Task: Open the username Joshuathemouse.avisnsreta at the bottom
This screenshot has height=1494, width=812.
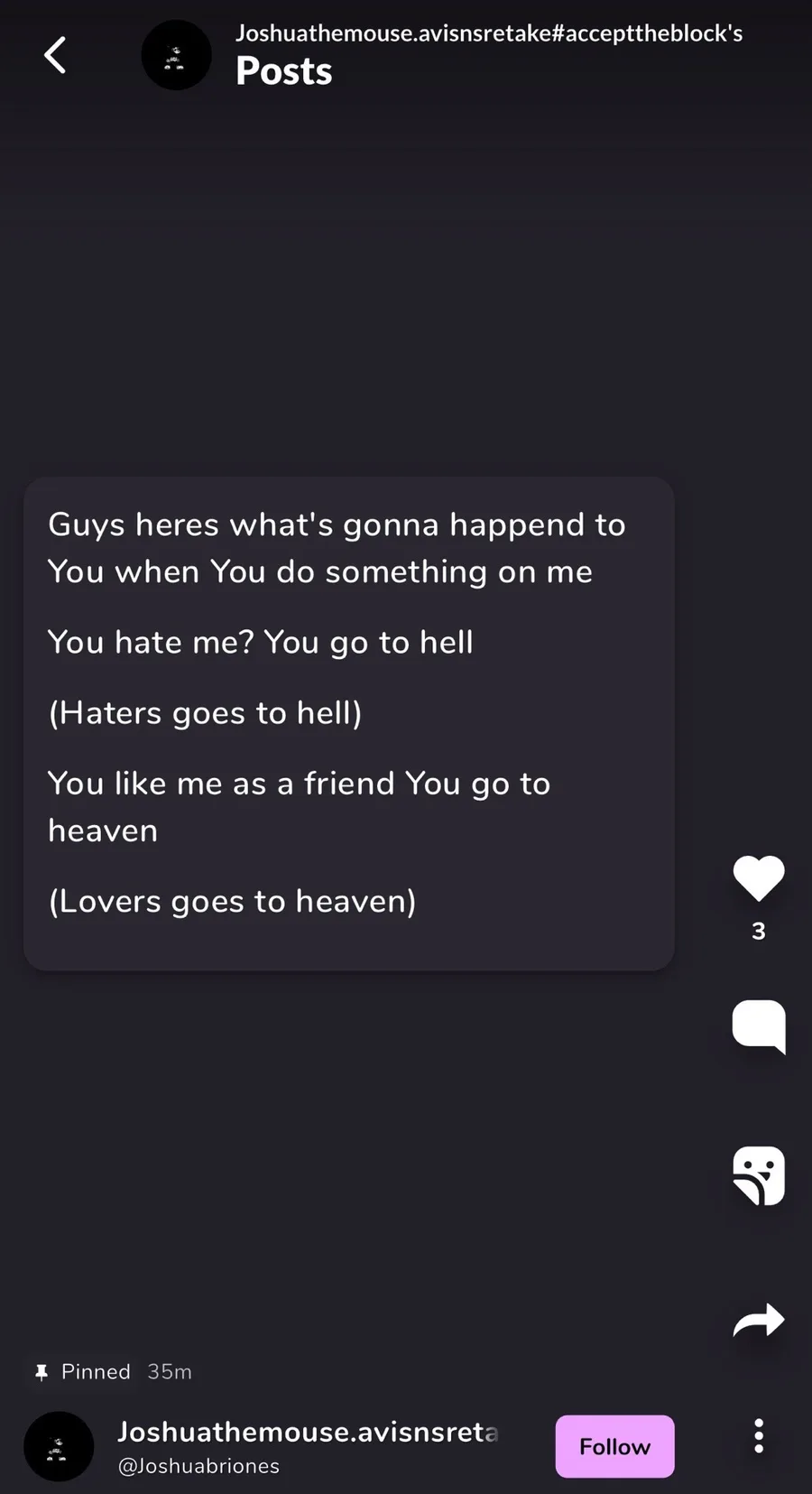Action: point(308,1432)
